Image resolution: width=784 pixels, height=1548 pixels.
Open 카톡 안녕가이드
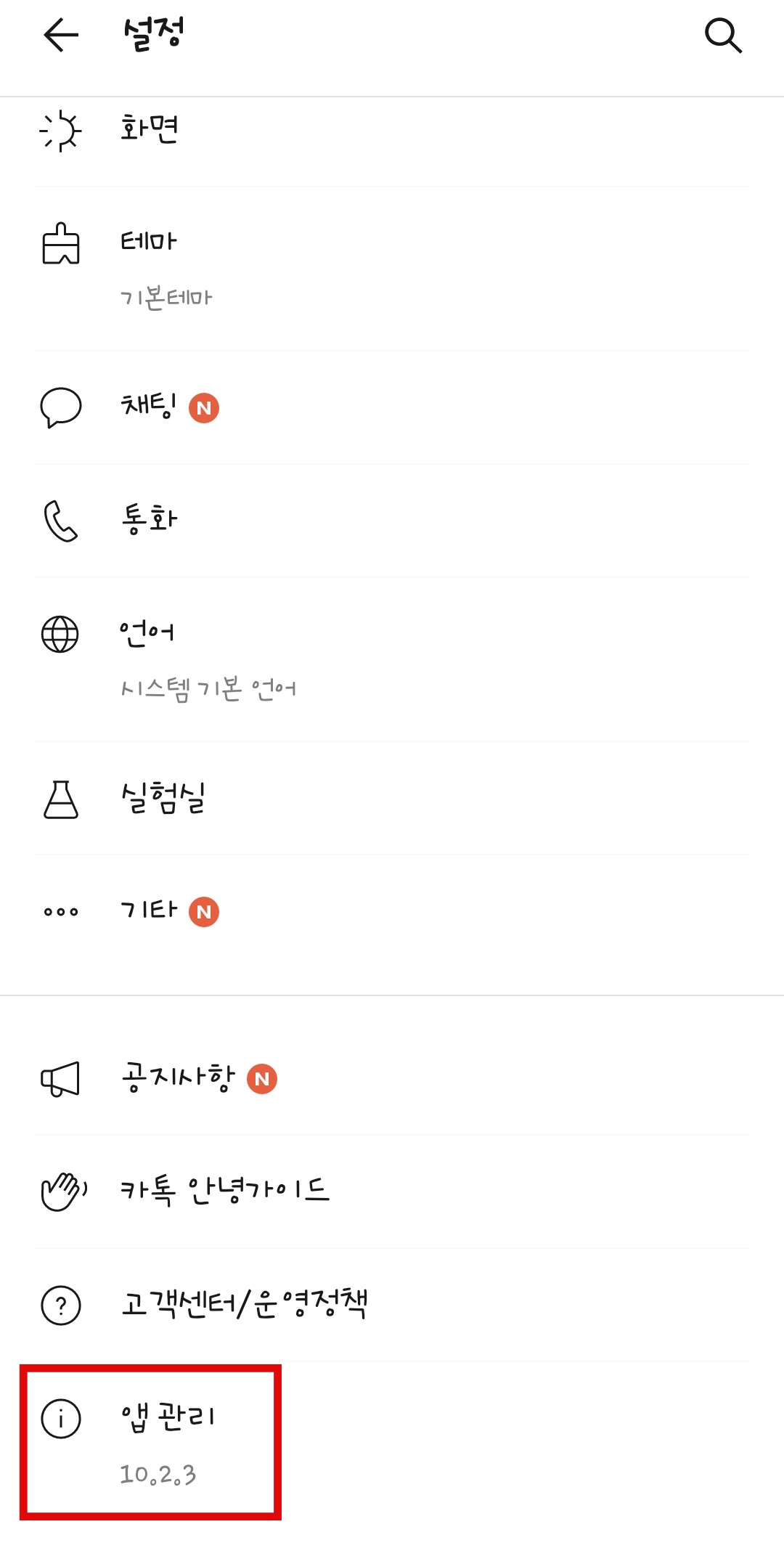(x=225, y=1189)
